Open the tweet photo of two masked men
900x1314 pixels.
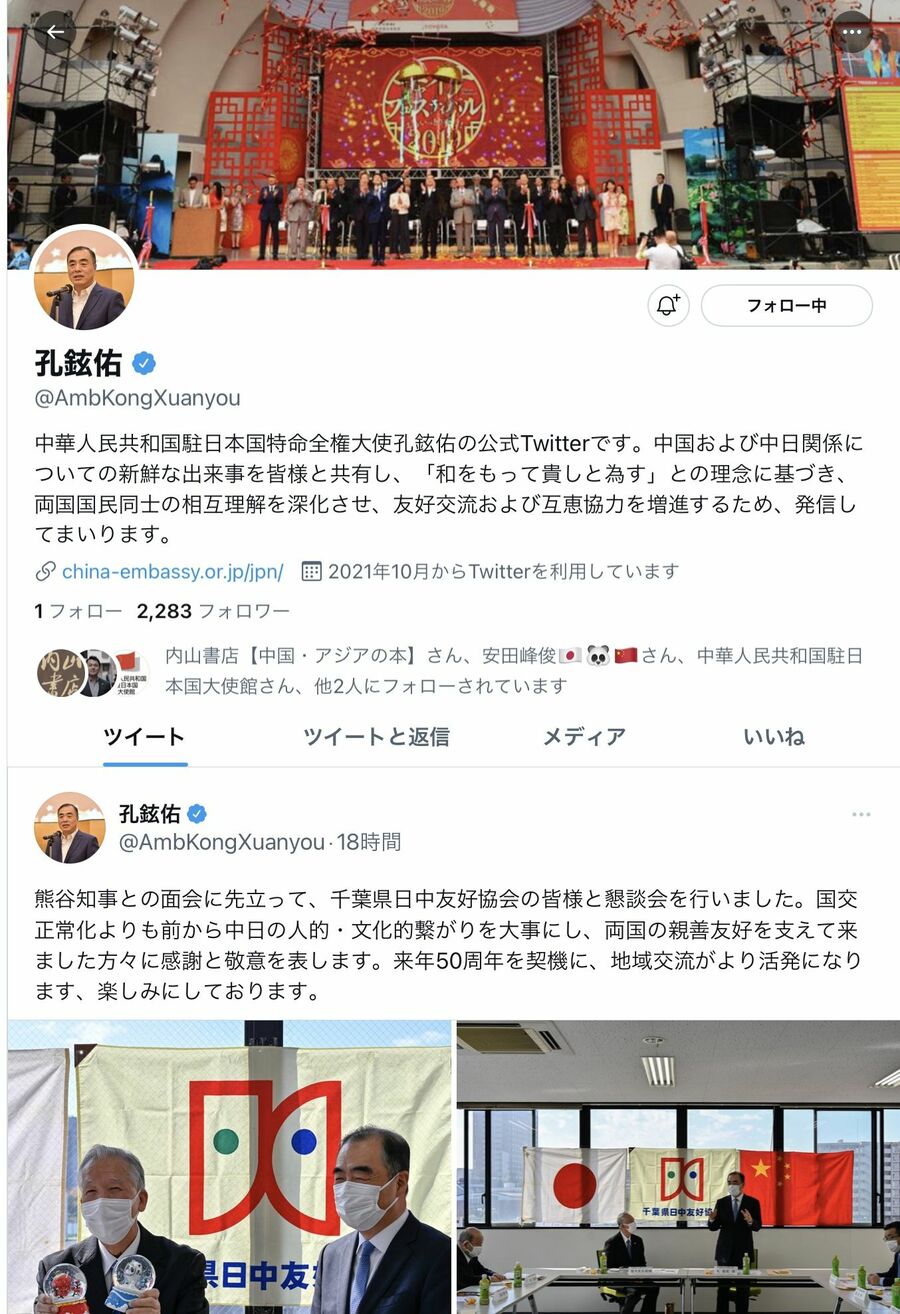click(x=230, y=1166)
